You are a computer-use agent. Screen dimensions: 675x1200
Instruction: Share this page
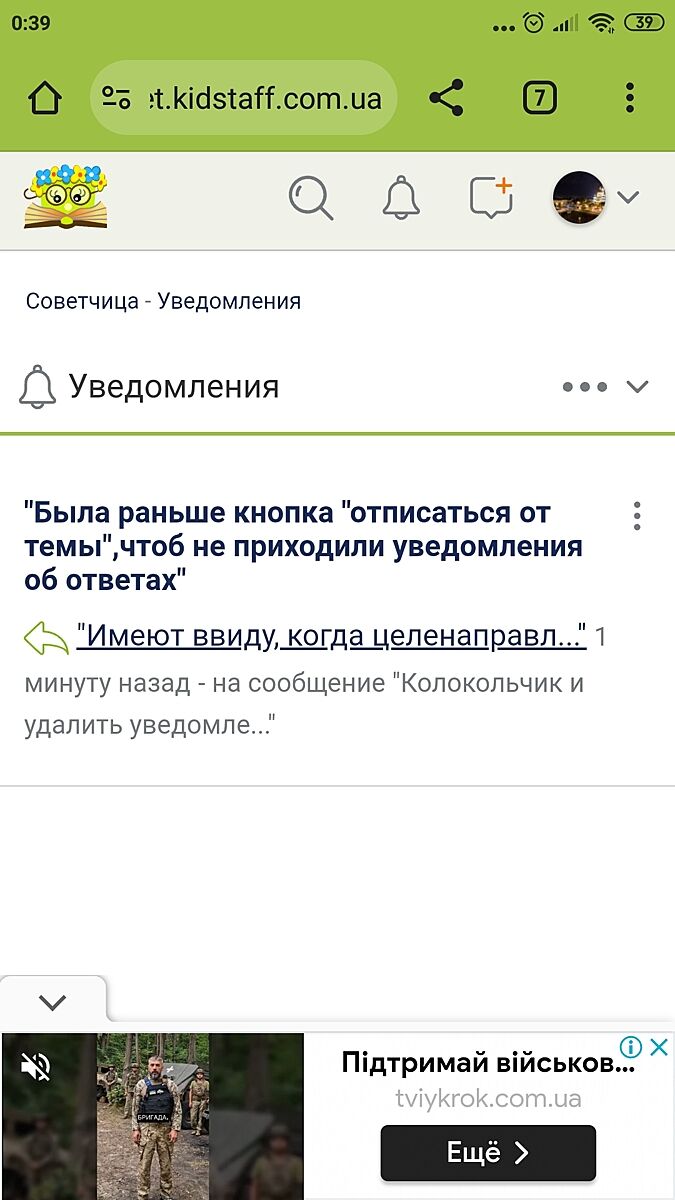pos(446,98)
